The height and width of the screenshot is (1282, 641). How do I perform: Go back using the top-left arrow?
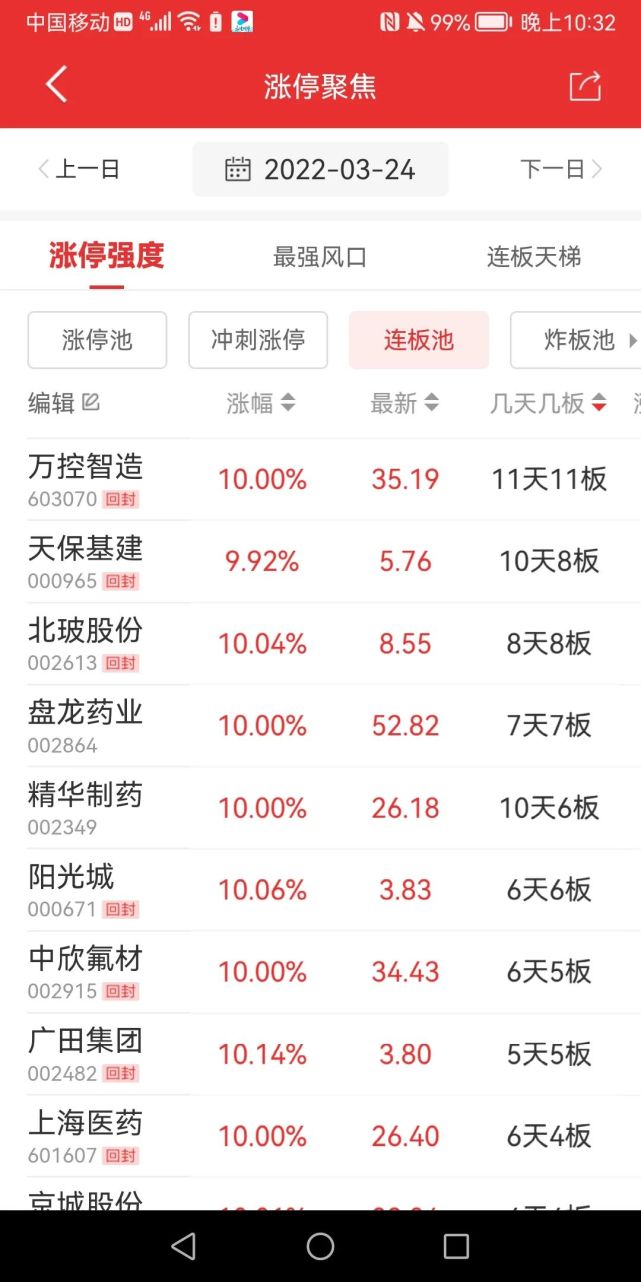coord(56,85)
